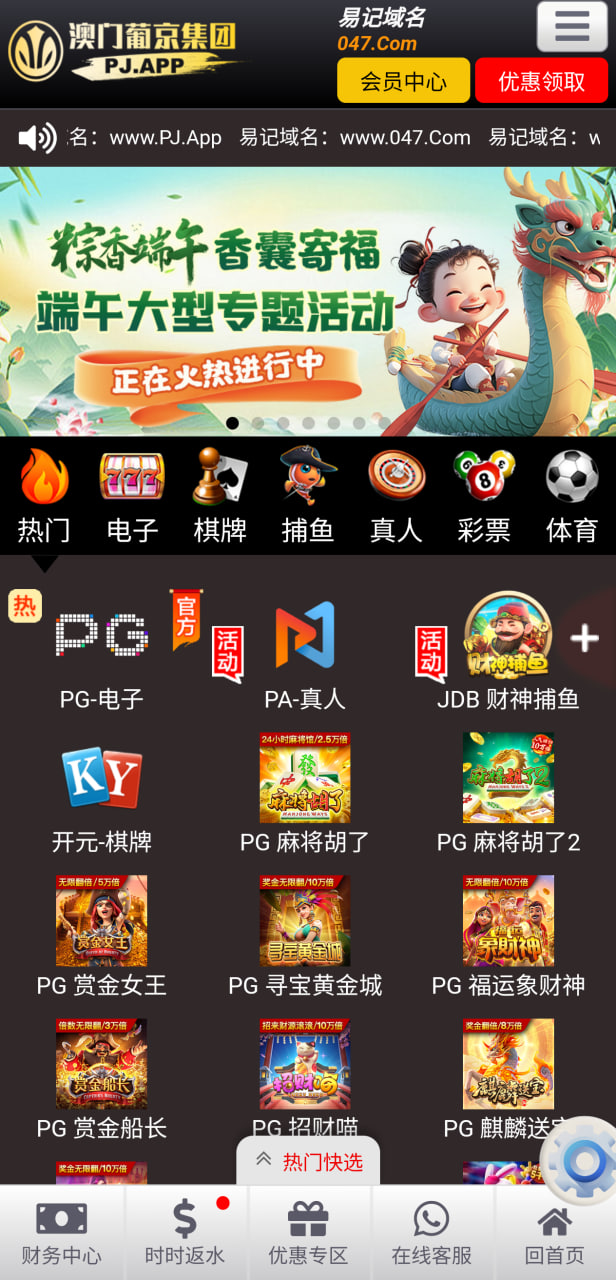The image size is (616, 1280).
Task: Select the 真人 category tab
Action: pos(396,496)
